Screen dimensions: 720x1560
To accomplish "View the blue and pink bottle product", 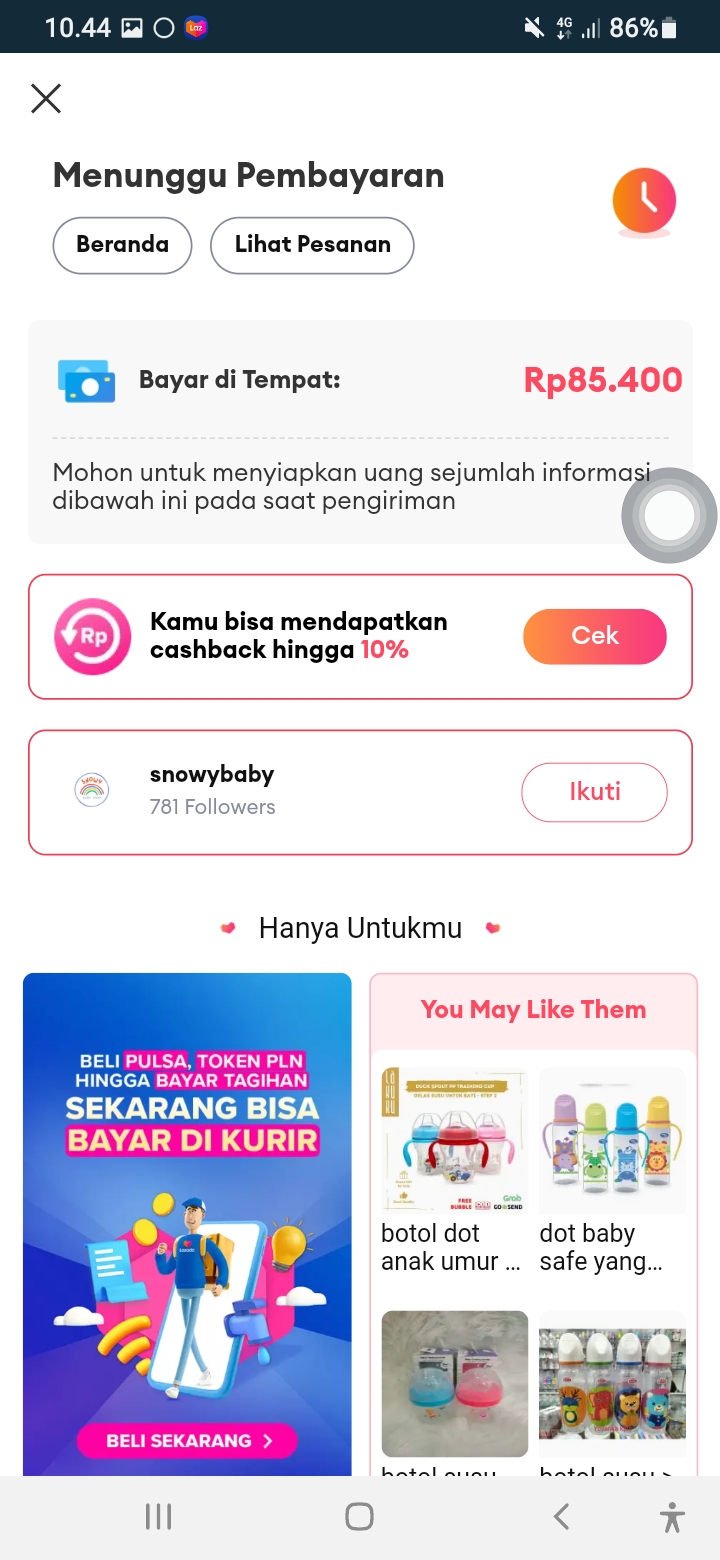I will (x=454, y=1385).
